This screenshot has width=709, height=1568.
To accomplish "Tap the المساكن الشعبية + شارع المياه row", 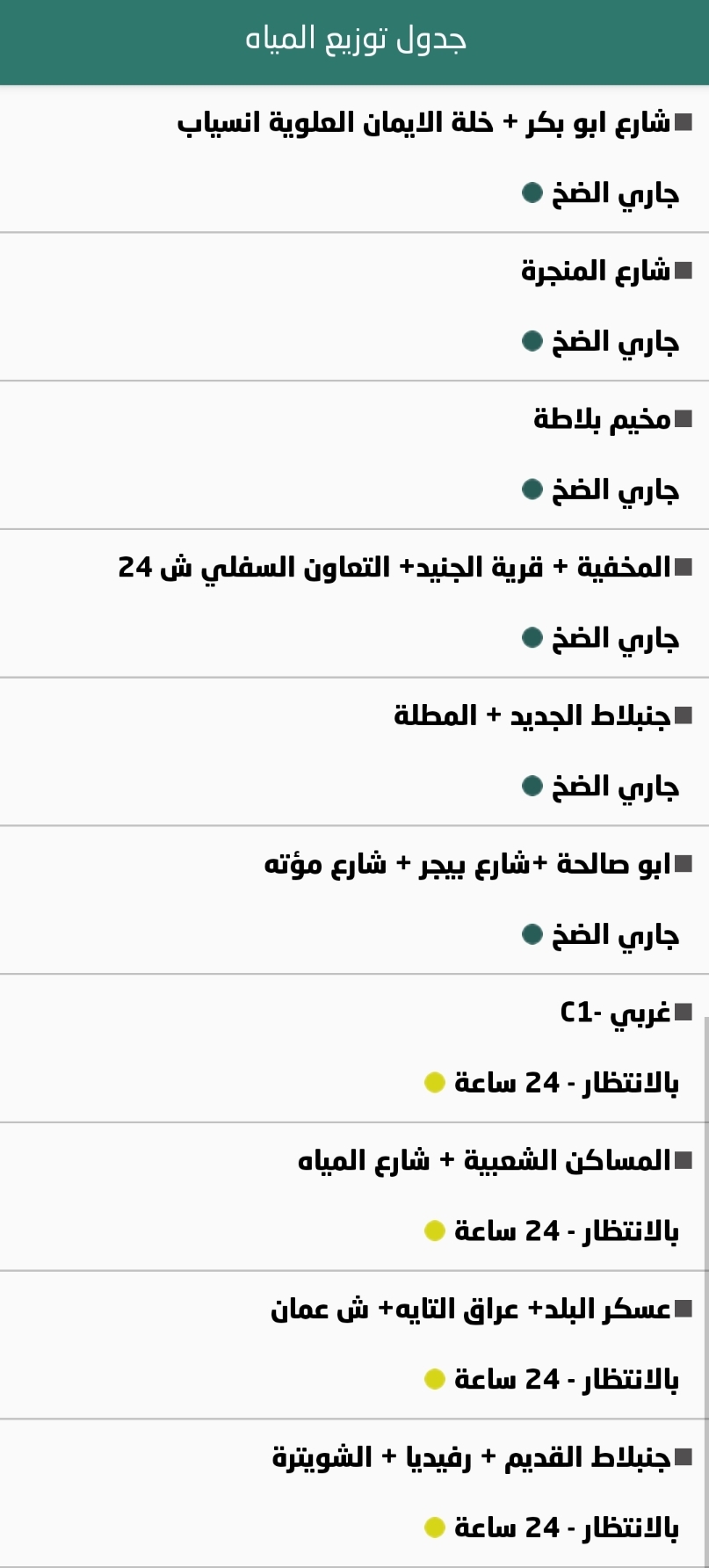I will pyautogui.click(x=484, y=1162).
